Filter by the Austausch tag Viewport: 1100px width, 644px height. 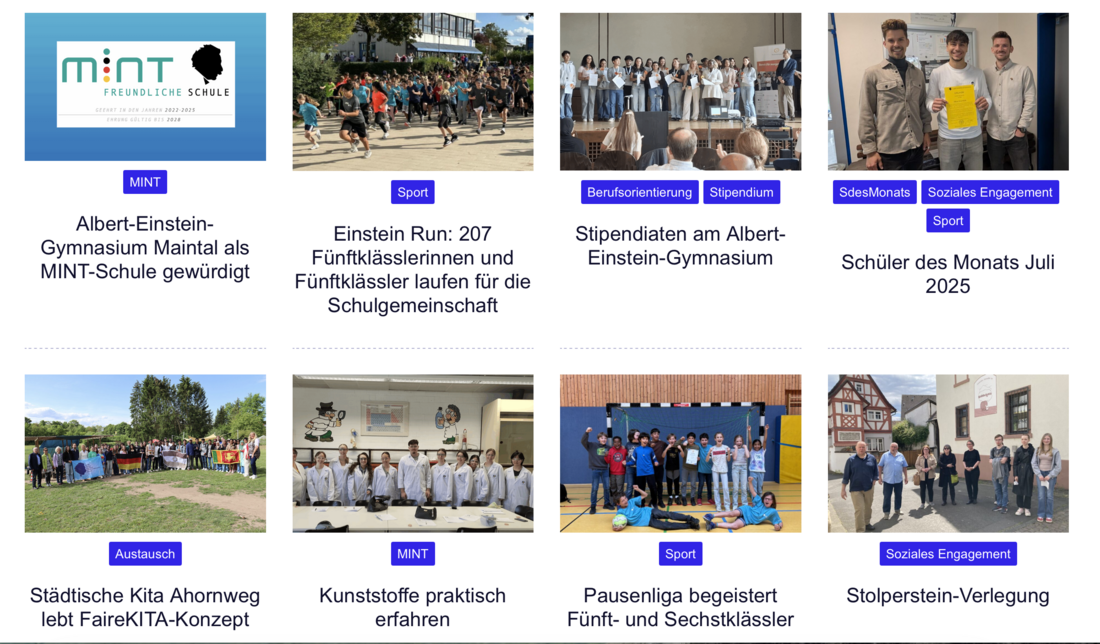tap(145, 554)
